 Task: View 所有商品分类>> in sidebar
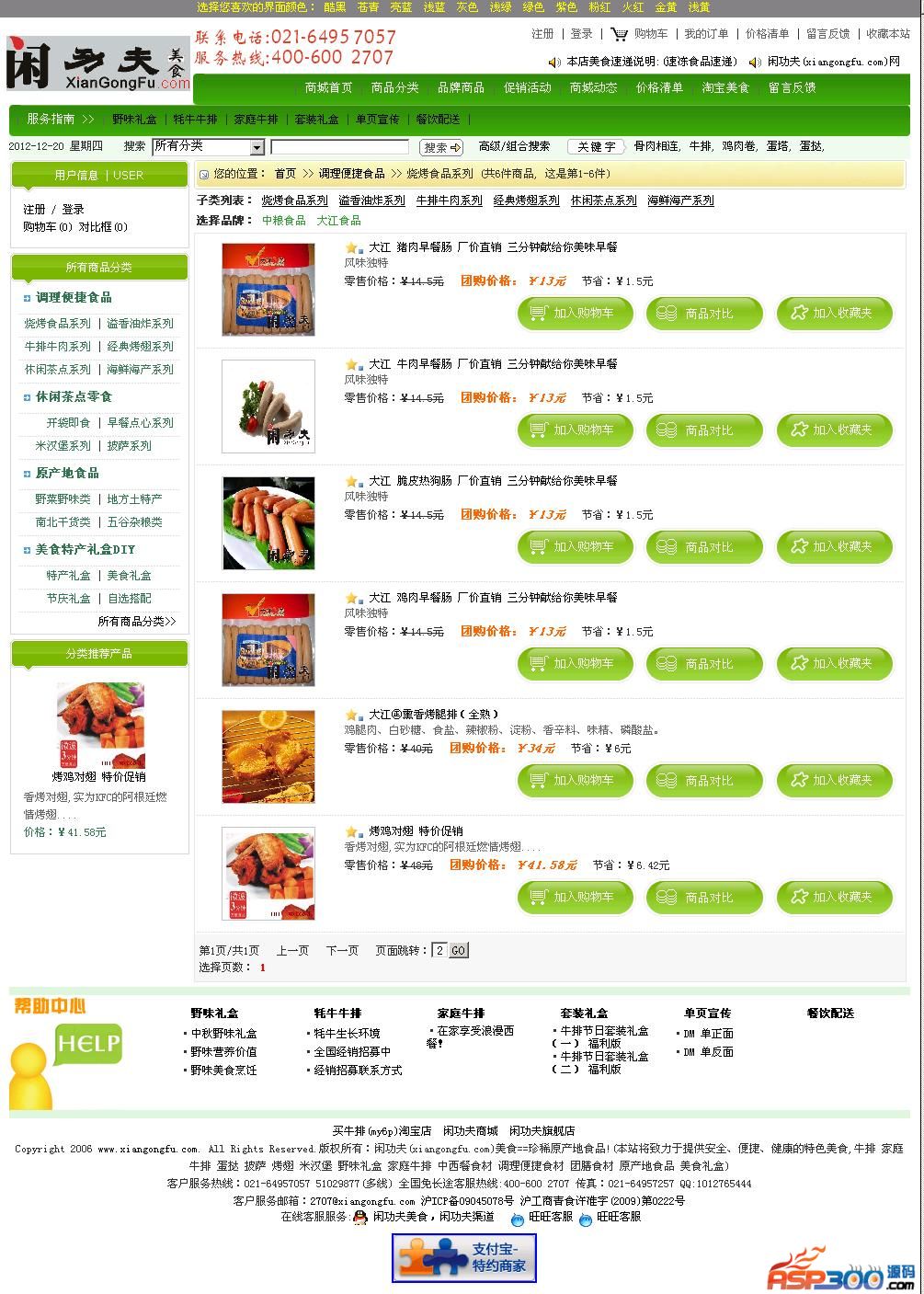(x=136, y=621)
